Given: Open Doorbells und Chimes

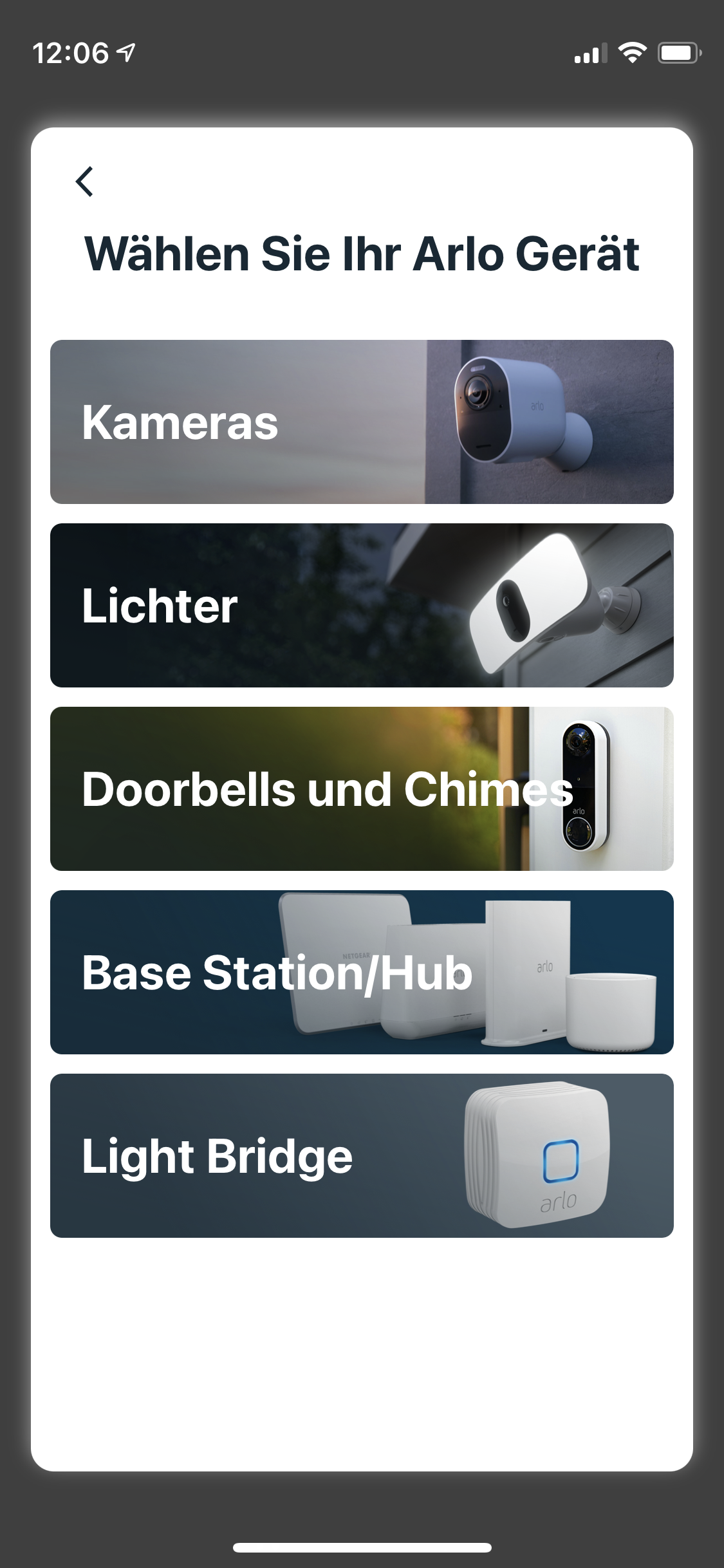Looking at the screenshot, I should pos(362,789).
